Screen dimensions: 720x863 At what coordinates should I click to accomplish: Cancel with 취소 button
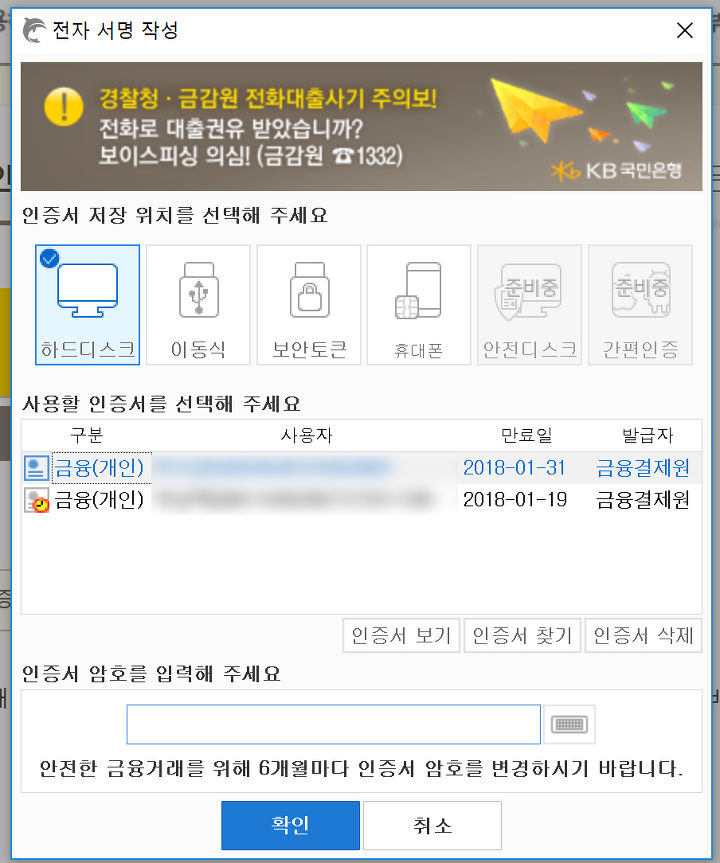(x=432, y=825)
